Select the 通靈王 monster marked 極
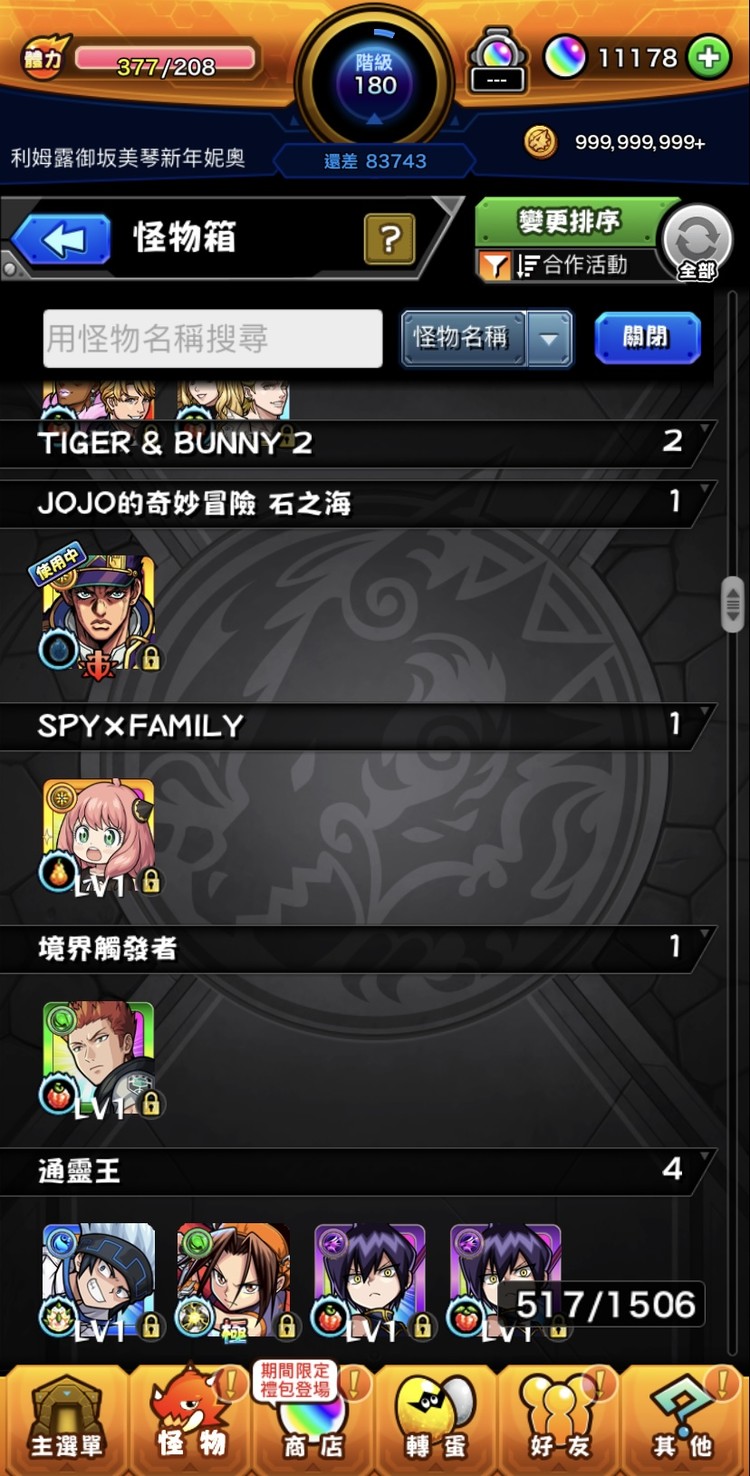The height and width of the screenshot is (1476, 750). click(x=235, y=1282)
